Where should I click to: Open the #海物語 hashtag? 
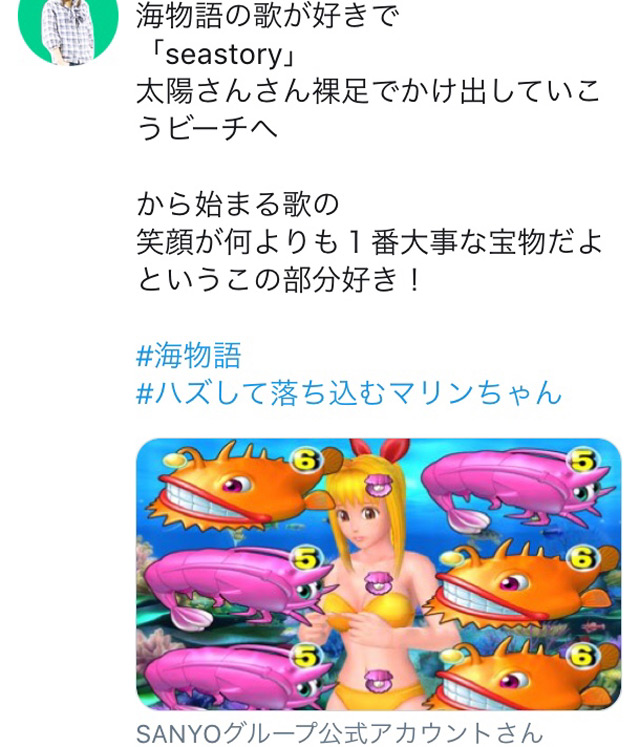pos(189,355)
